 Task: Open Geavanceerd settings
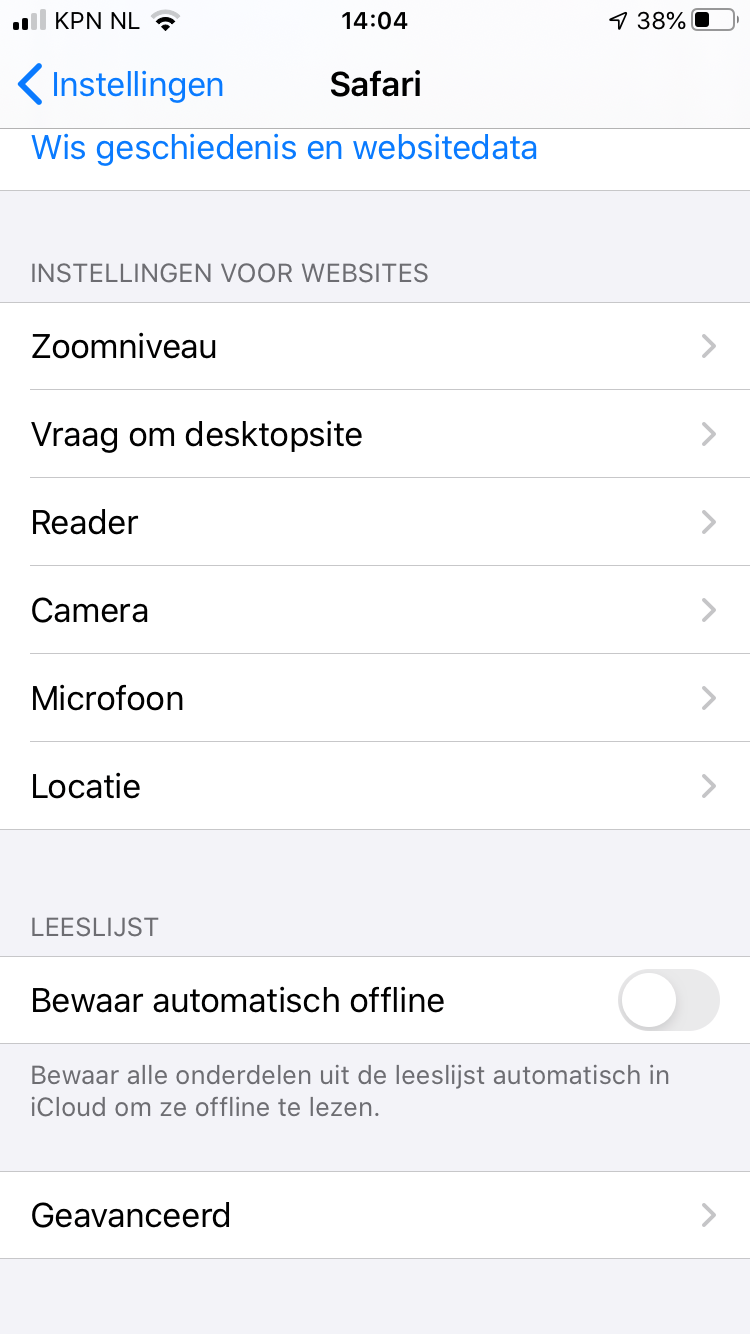tap(375, 1216)
